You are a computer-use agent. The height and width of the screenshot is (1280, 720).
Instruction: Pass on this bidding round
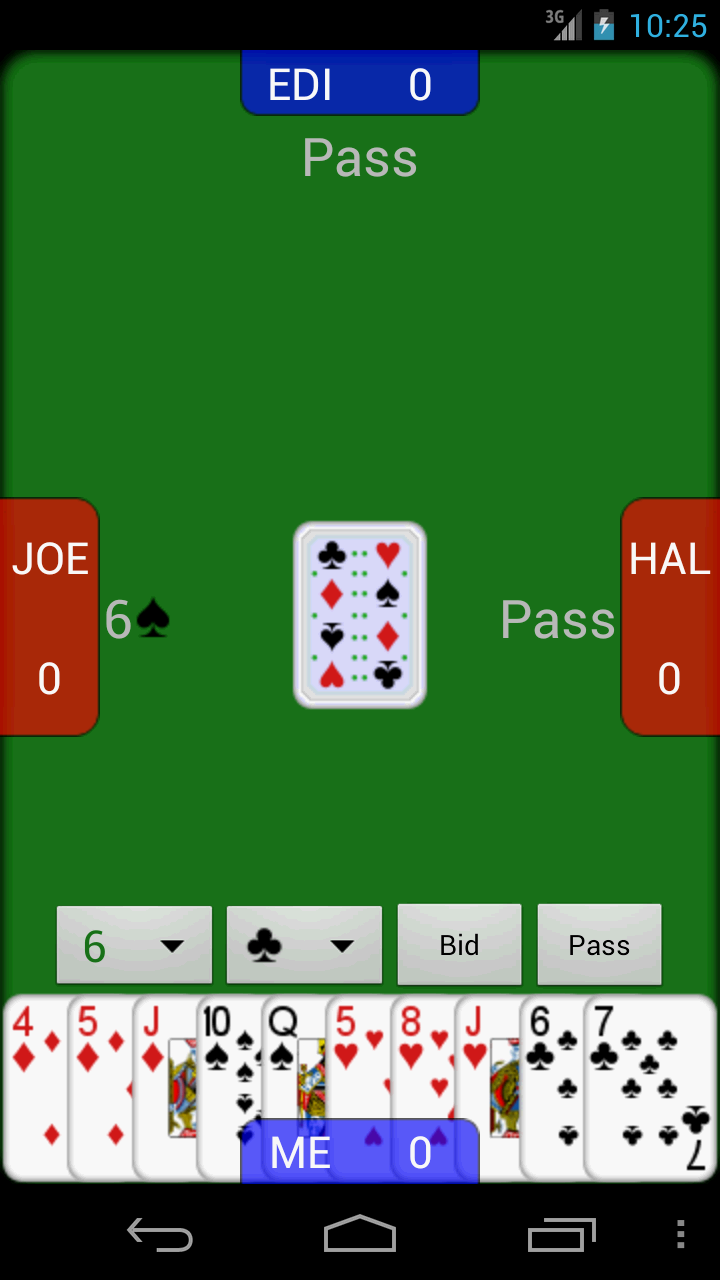click(599, 945)
